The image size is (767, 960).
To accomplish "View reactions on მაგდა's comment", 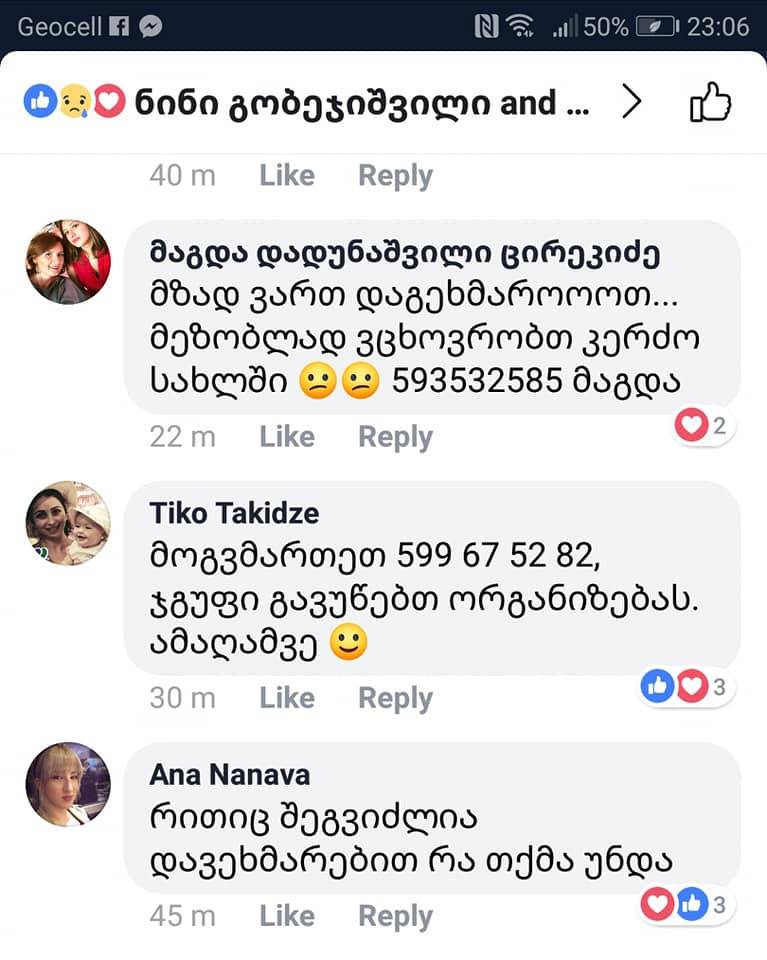I will [704, 427].
